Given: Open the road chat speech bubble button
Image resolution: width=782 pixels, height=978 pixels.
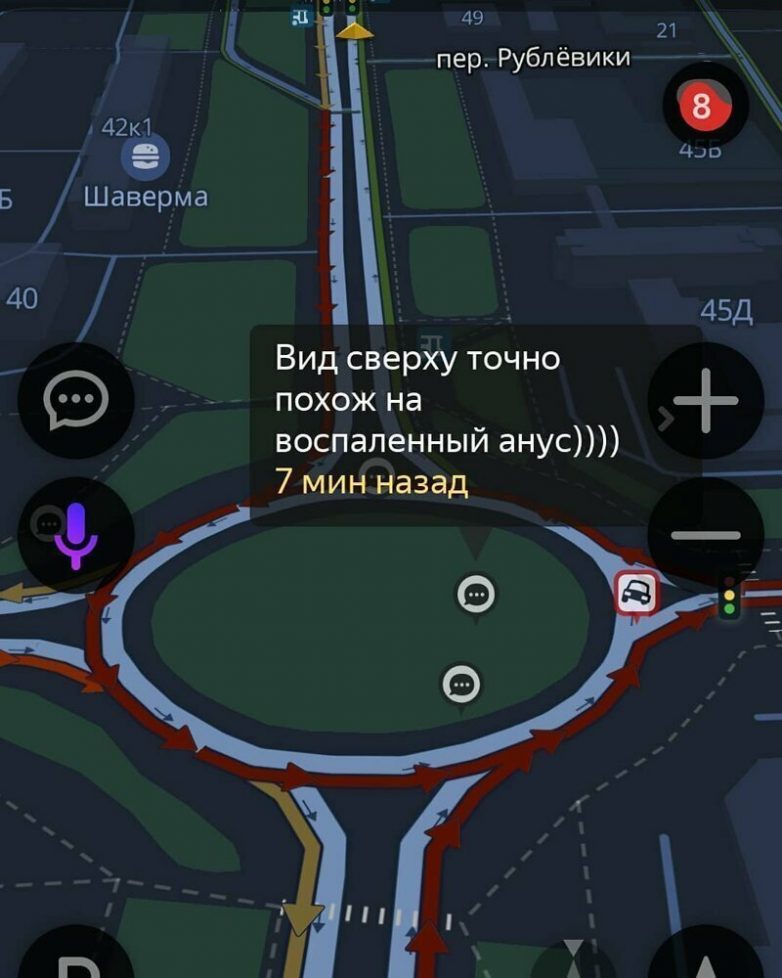Looking at the screenshot, I should (x=75, y=401).
